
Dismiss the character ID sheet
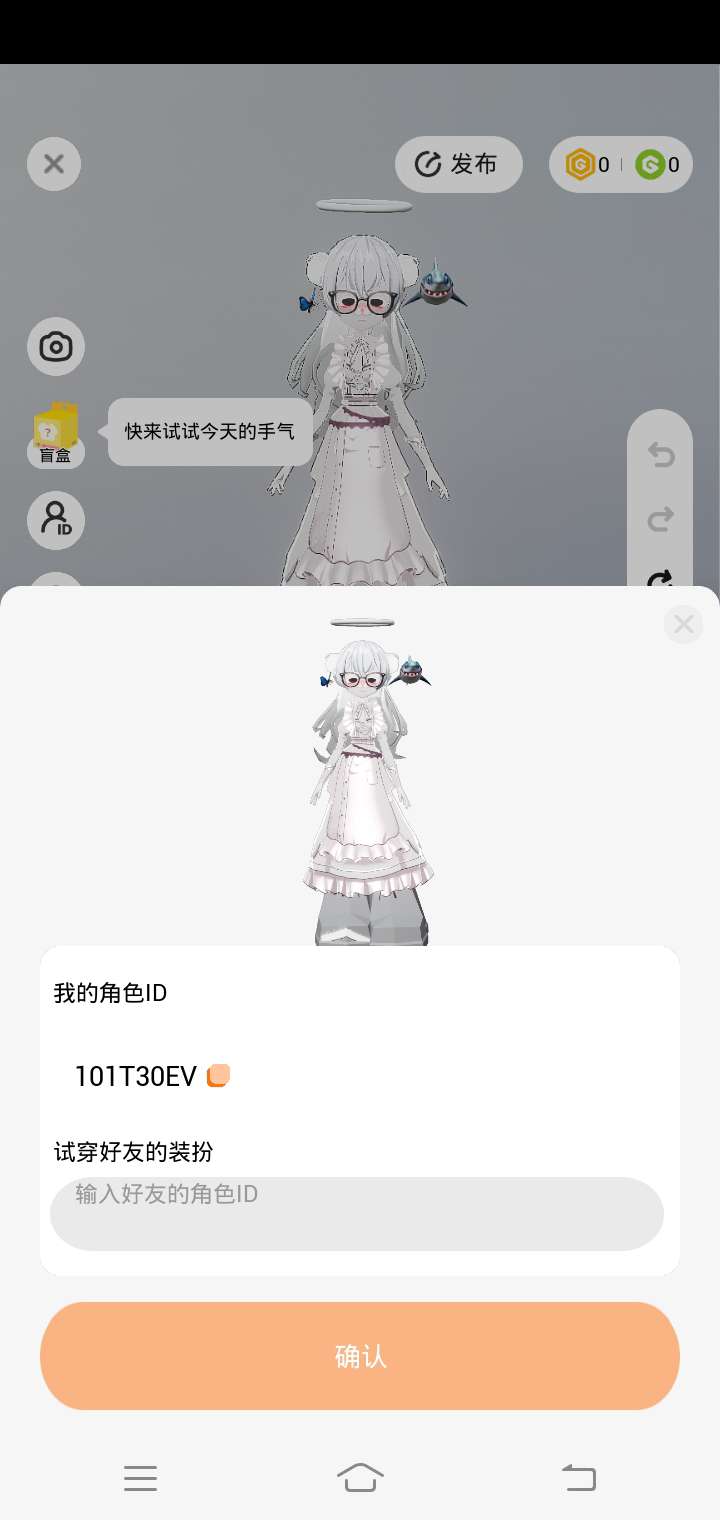[x=684, y=624]
